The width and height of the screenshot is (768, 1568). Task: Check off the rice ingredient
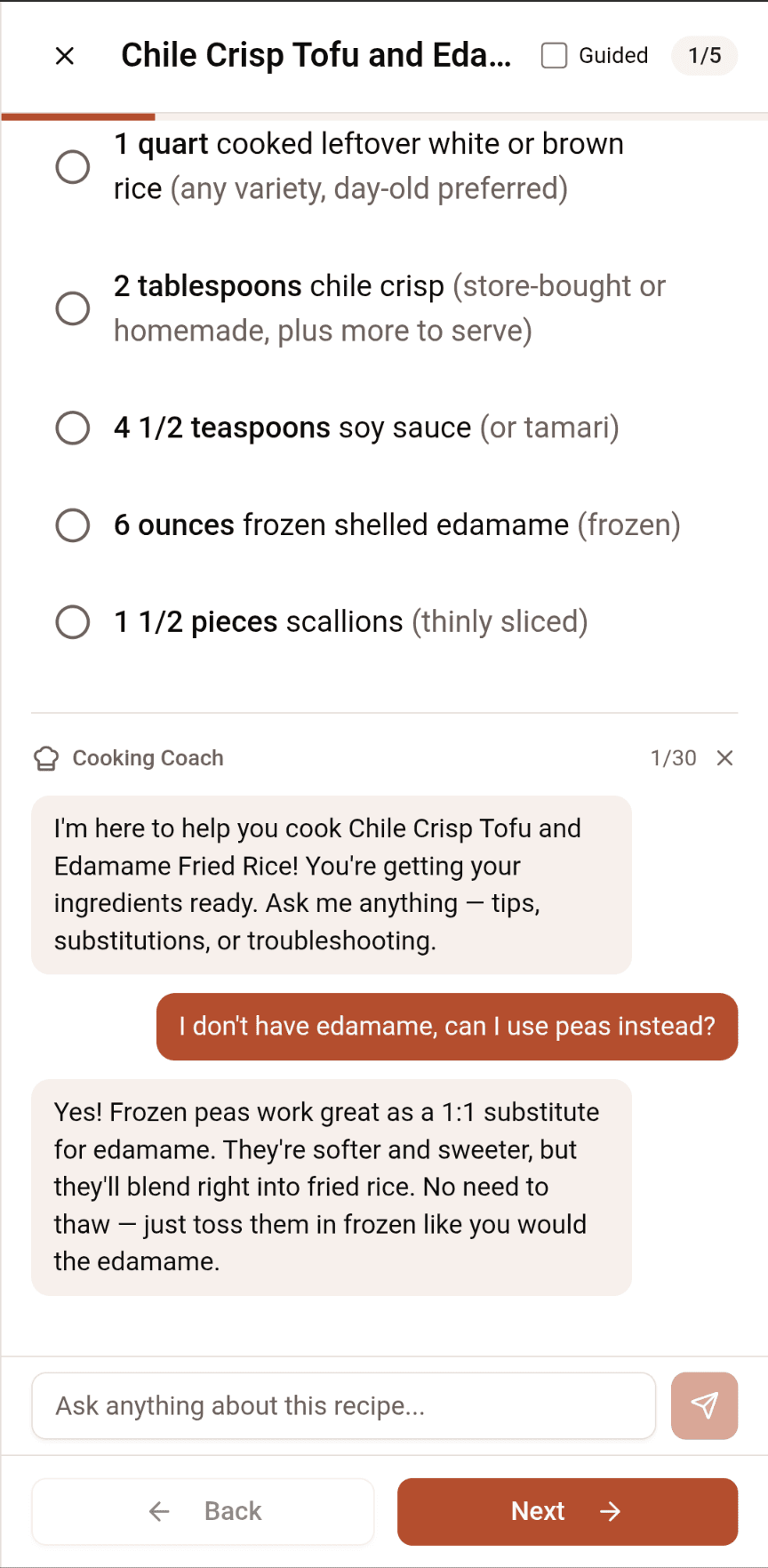pos(73,166)
